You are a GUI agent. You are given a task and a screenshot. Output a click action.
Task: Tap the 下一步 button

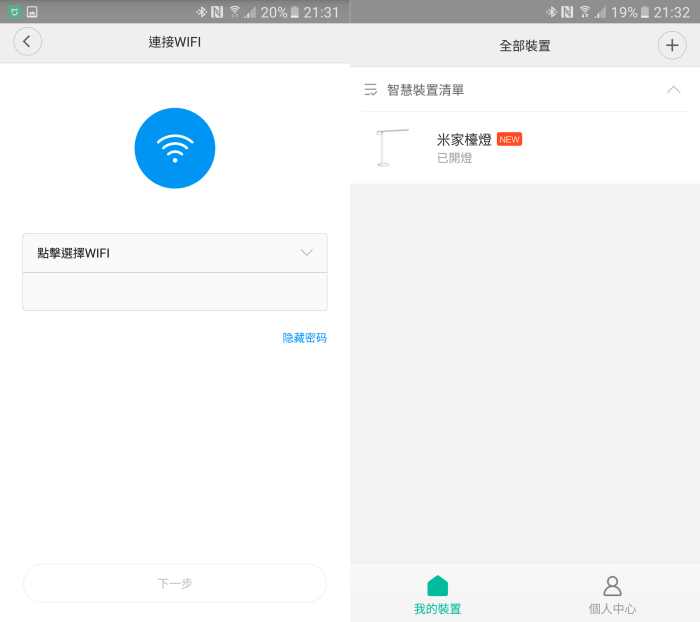coord(175,583)
